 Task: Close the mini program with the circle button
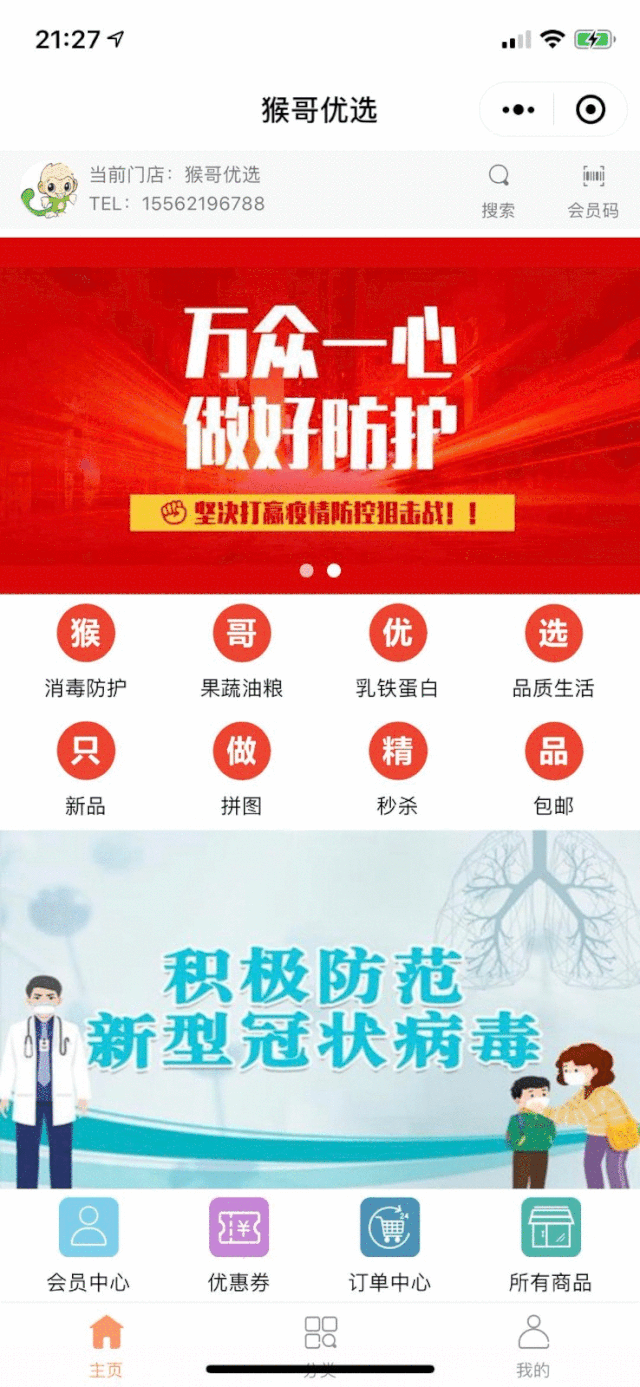[591, 109]
